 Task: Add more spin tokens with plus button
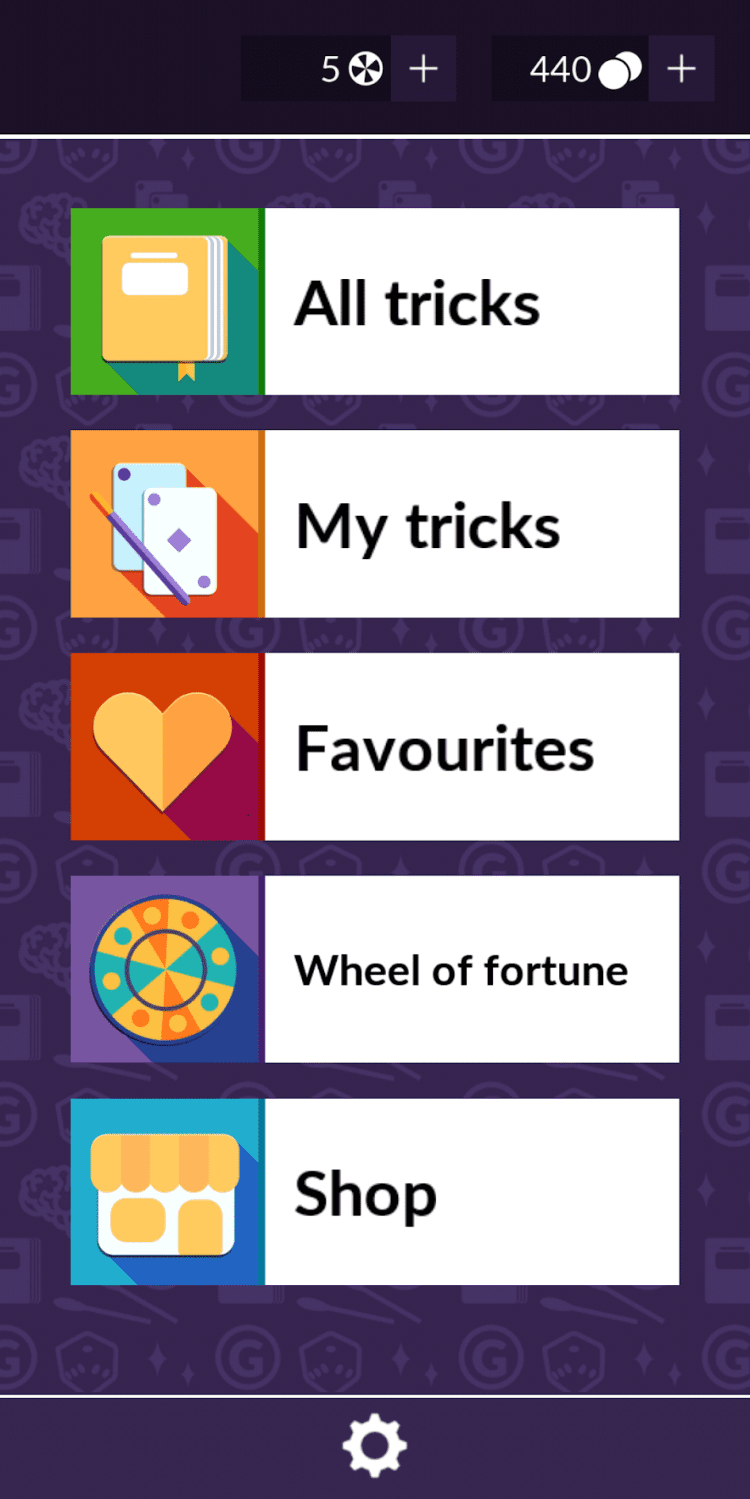(x=423, y=69)
